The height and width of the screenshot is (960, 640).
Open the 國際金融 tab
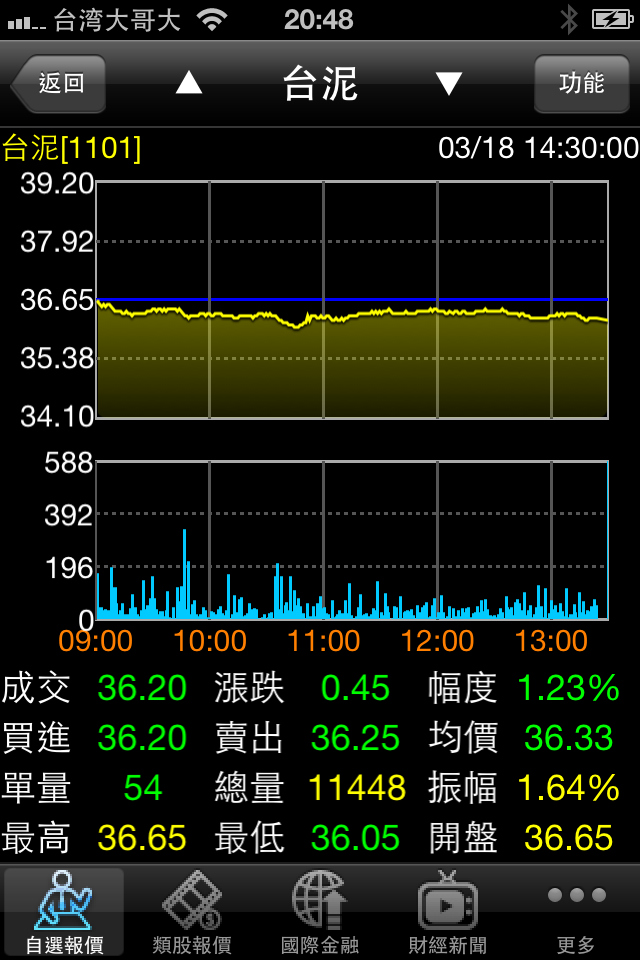pyautogui.click(x=320, y=912)
